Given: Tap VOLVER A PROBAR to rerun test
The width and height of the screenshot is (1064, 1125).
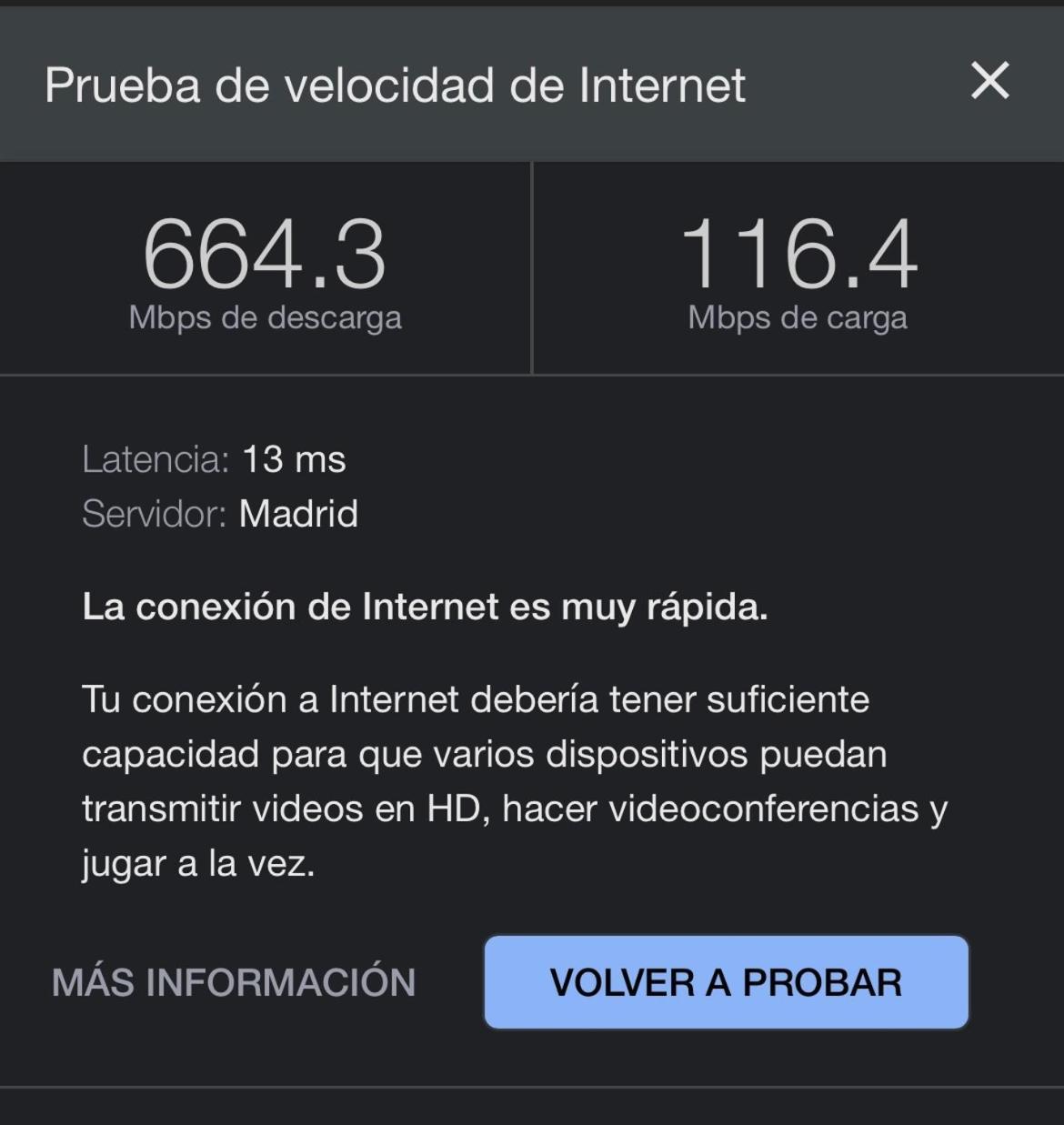Looking at the screenshot, I should tap(726, 982).
